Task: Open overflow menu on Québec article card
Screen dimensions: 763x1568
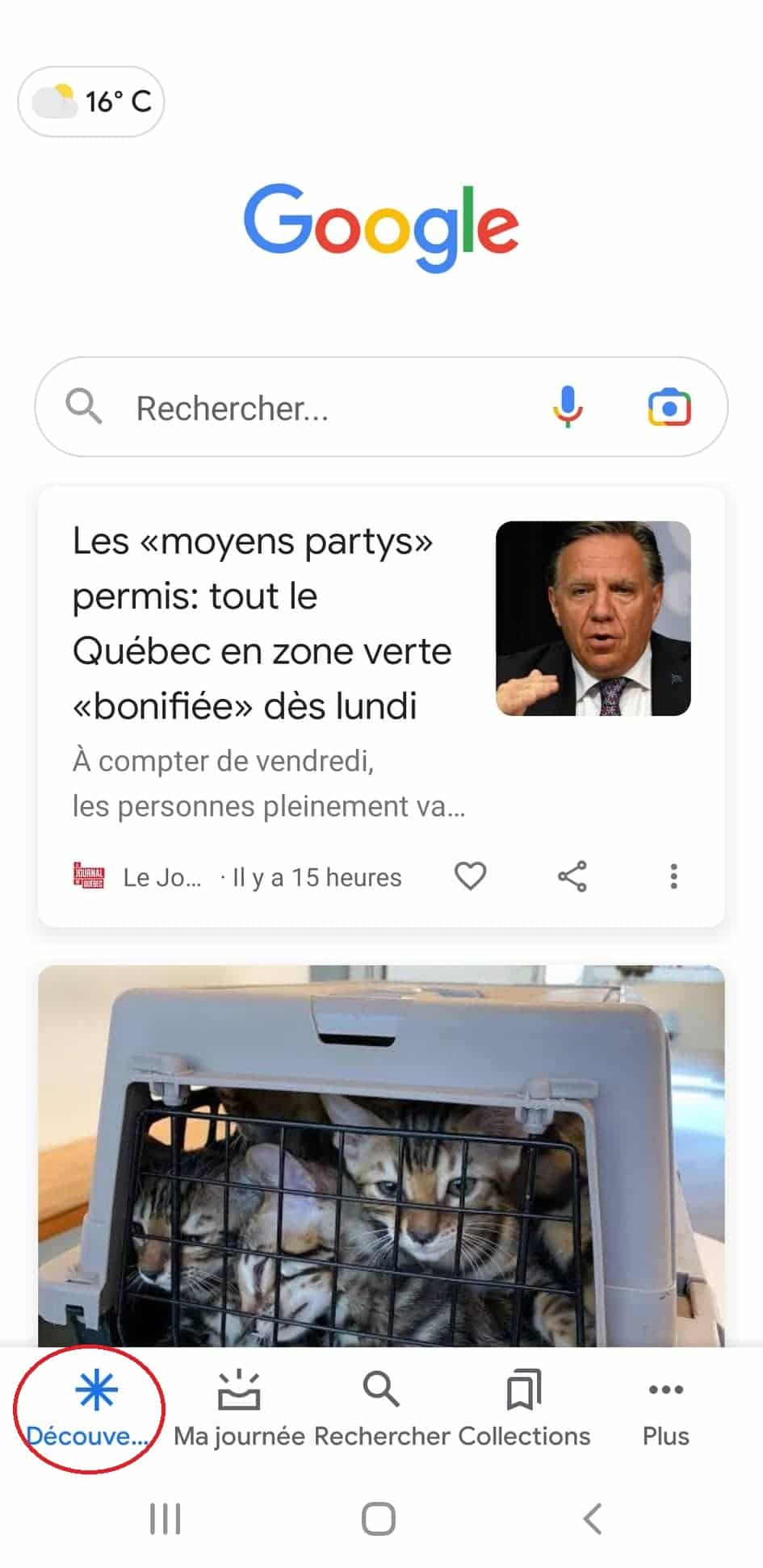Action: pos(673,876)
